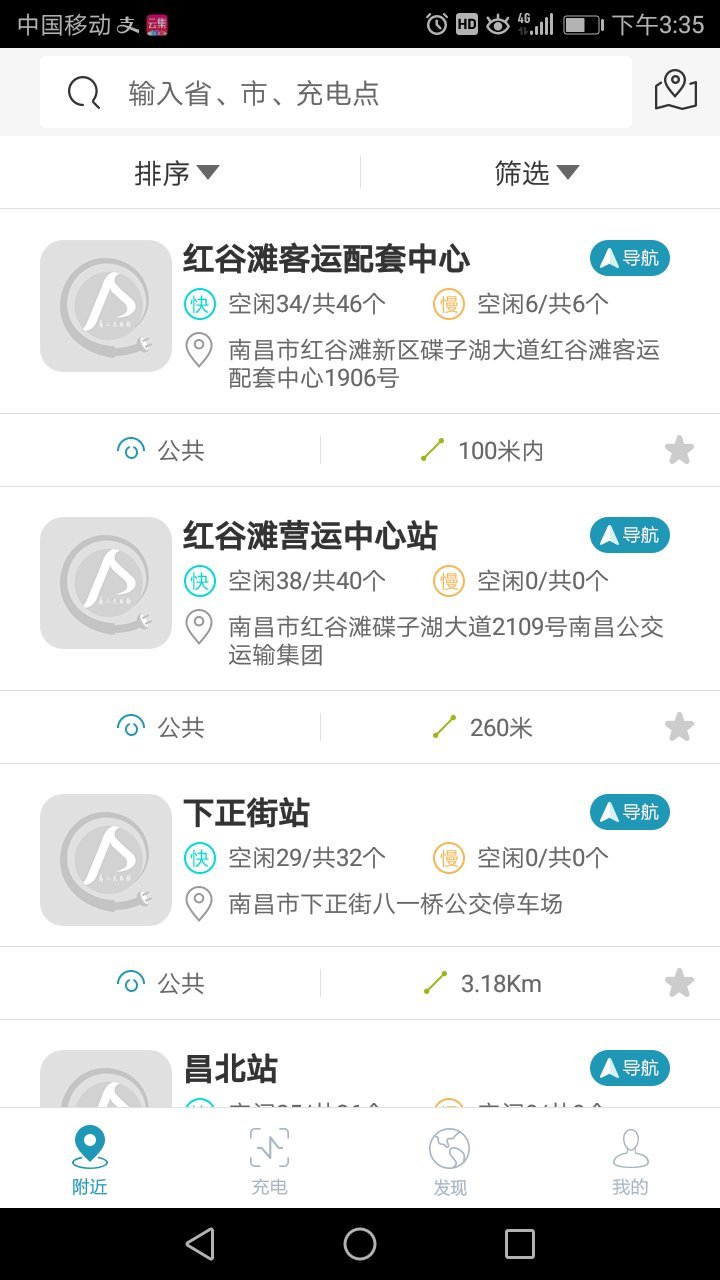Favorite the 红谷滩客运配套中心 station star
720x1280 pixels.
(x=679, y=449)
